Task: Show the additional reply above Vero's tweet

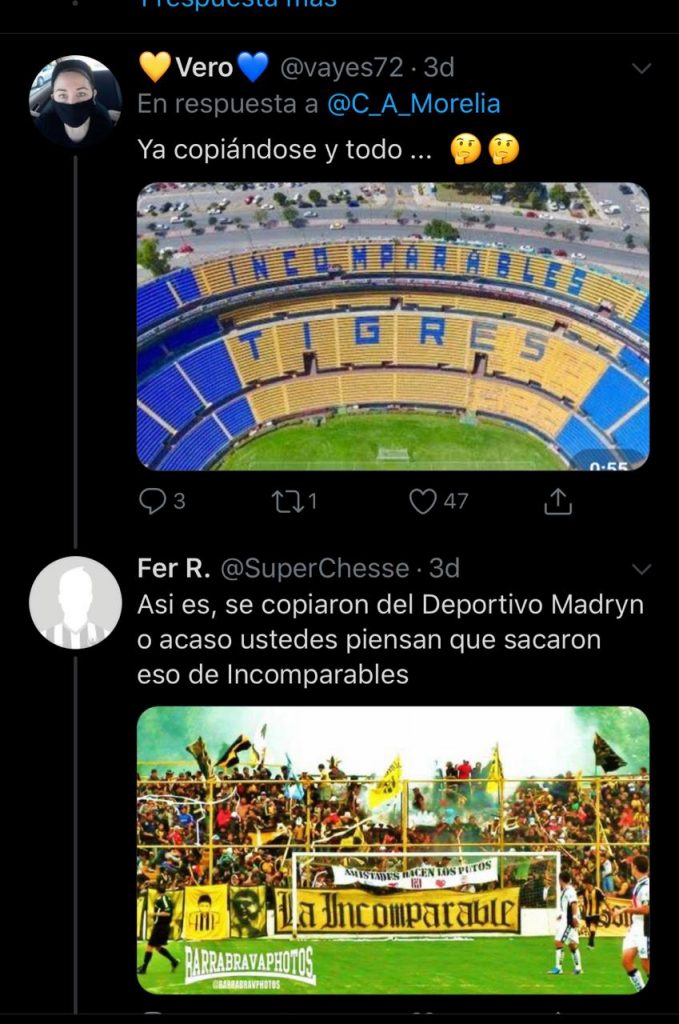Action: (238, 4)
